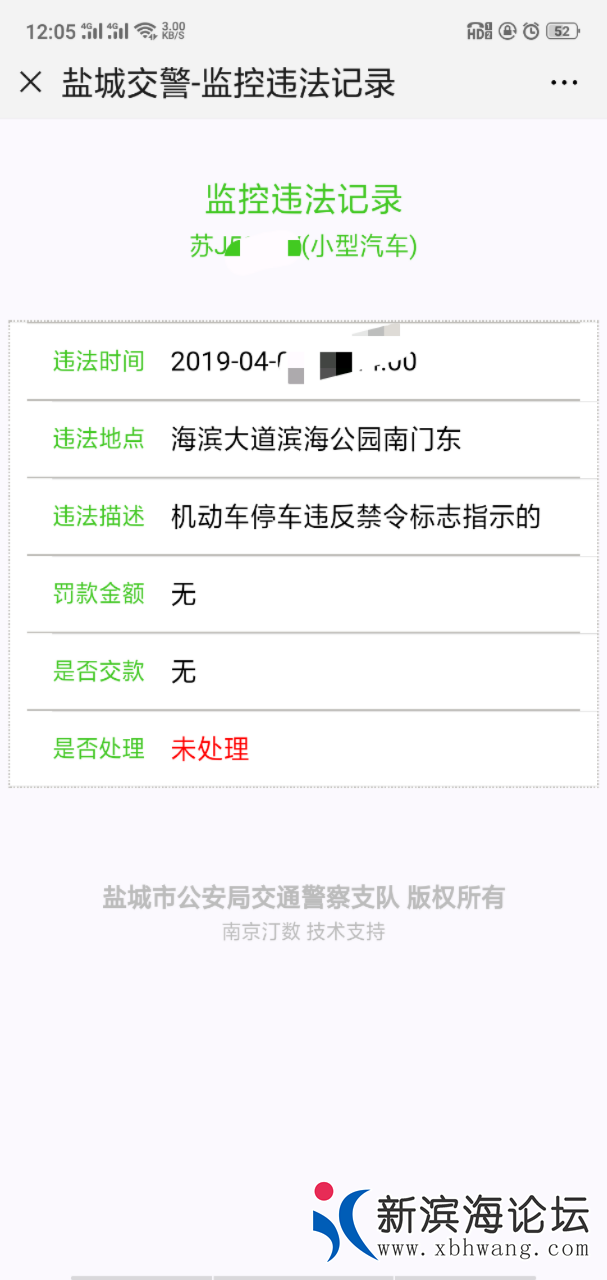
Task: Open the three-dot overflow menu
Action: click(564, 83)
